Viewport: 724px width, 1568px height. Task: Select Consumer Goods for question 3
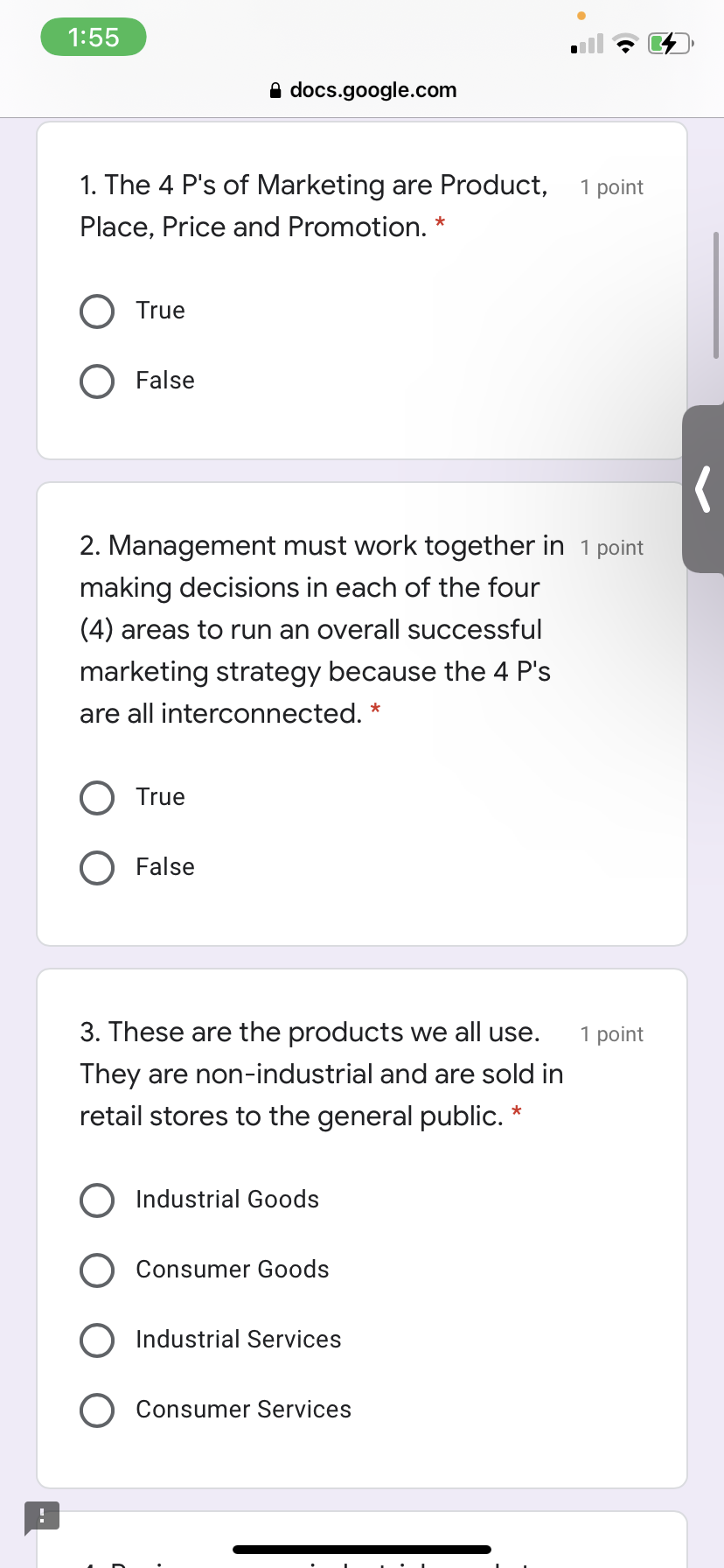coord(97,1270)
